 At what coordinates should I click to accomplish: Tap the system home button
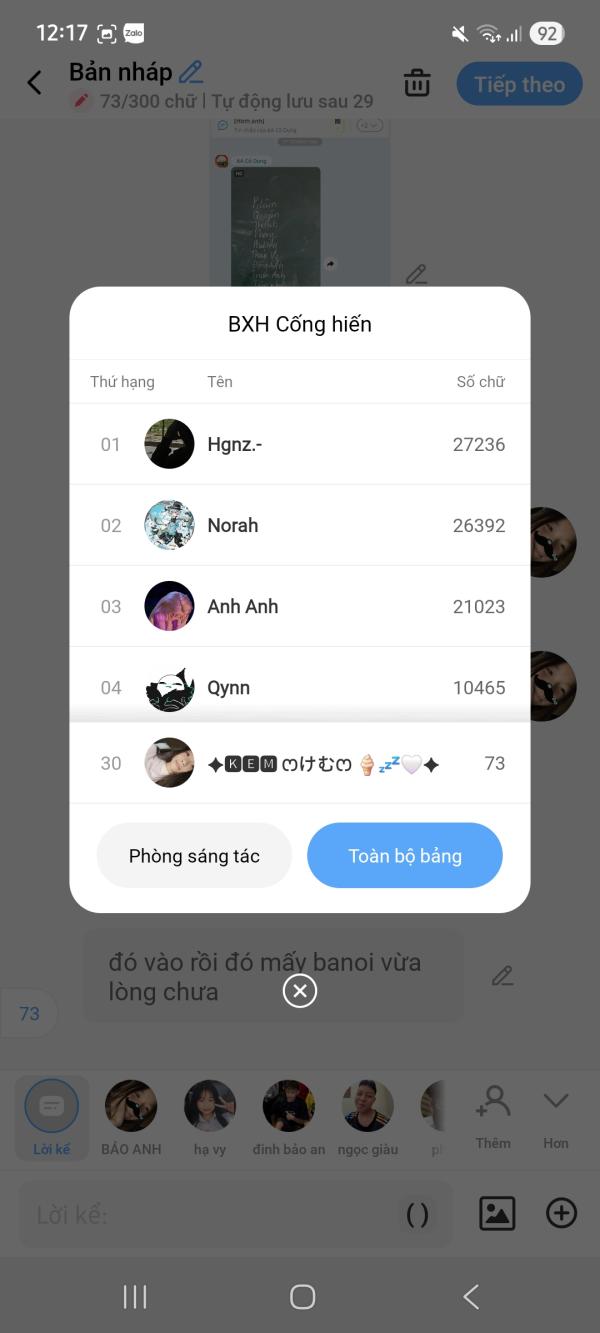click(x=302, y=1297)
